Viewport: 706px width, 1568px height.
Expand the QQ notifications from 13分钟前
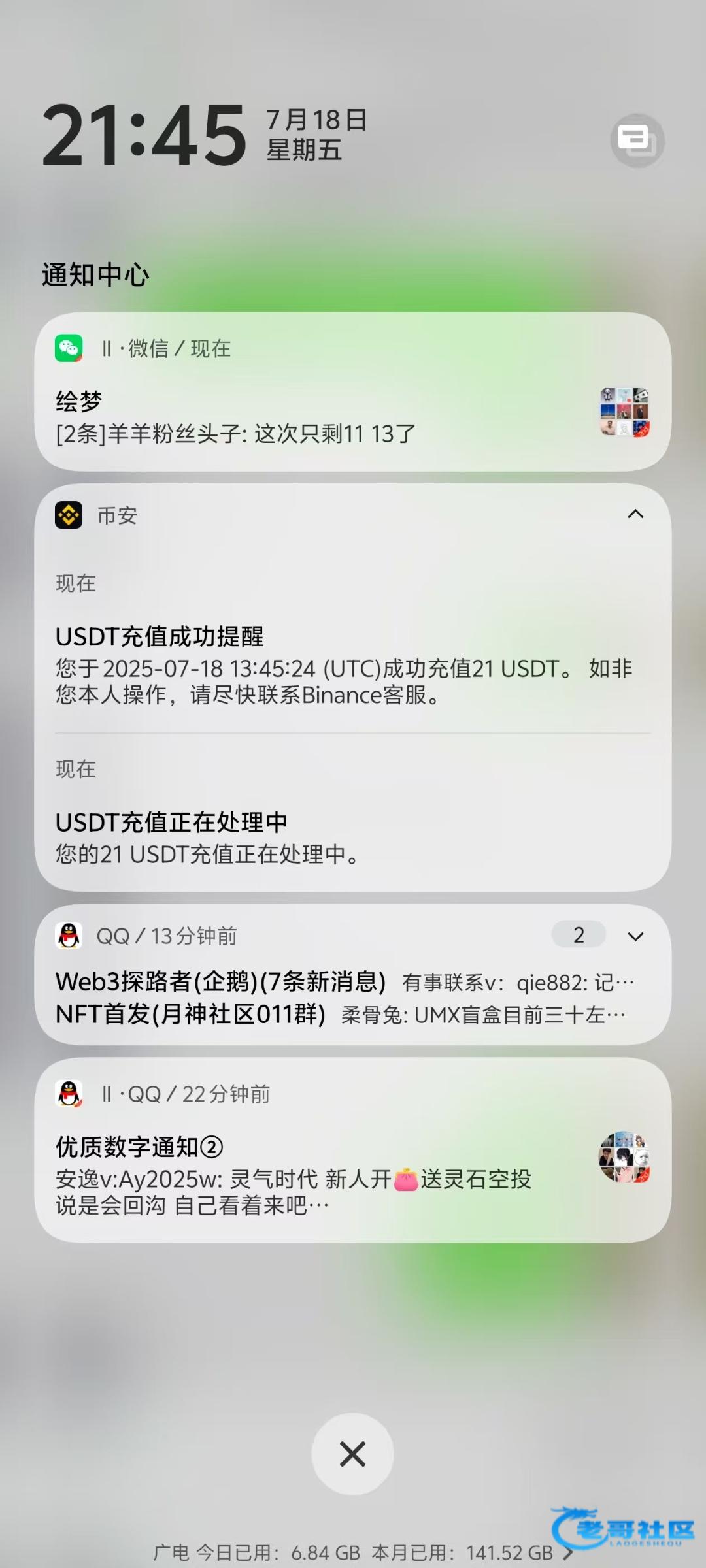[635, 936]
